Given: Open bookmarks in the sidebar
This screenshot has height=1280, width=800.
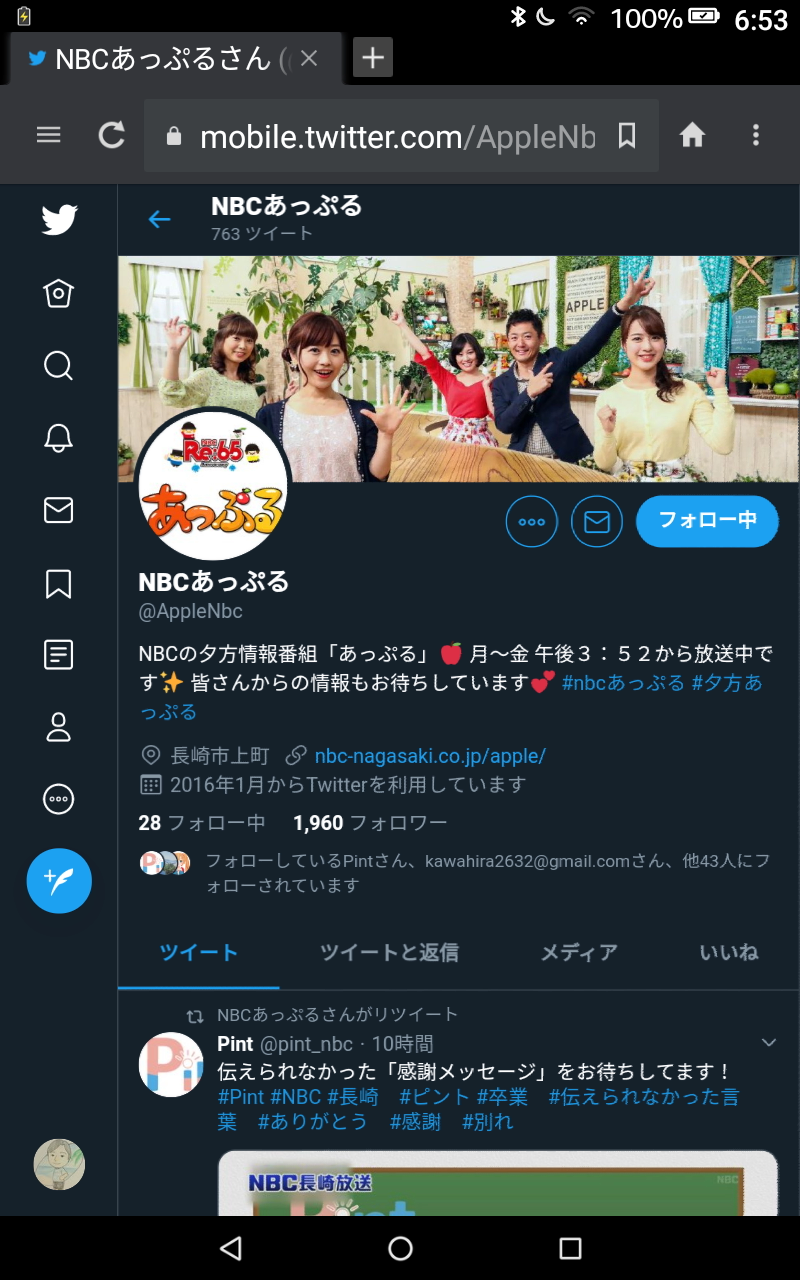Looking at the screenshot, I should 59,583.
